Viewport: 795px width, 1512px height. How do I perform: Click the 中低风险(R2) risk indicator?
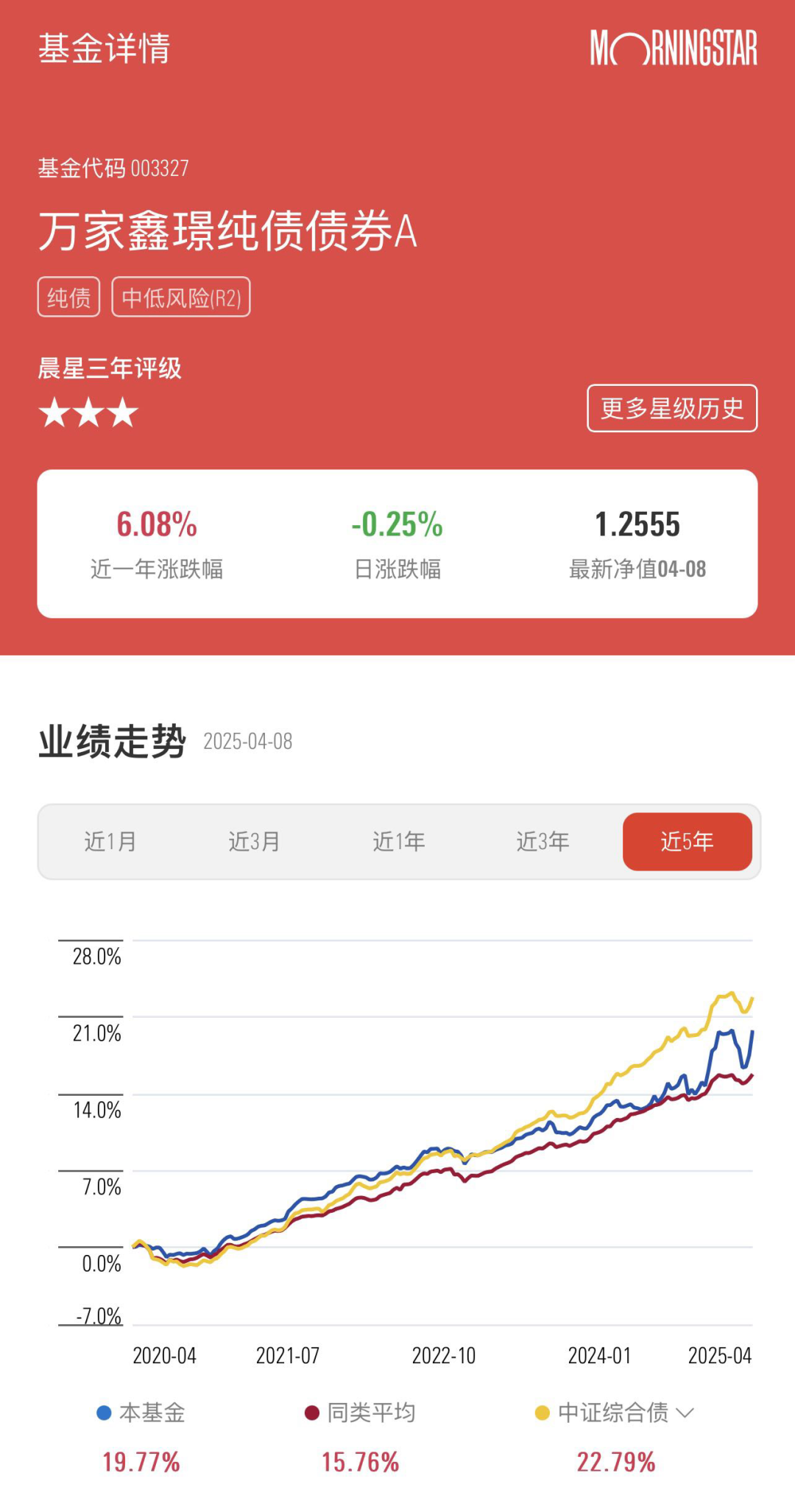[181, 298]
